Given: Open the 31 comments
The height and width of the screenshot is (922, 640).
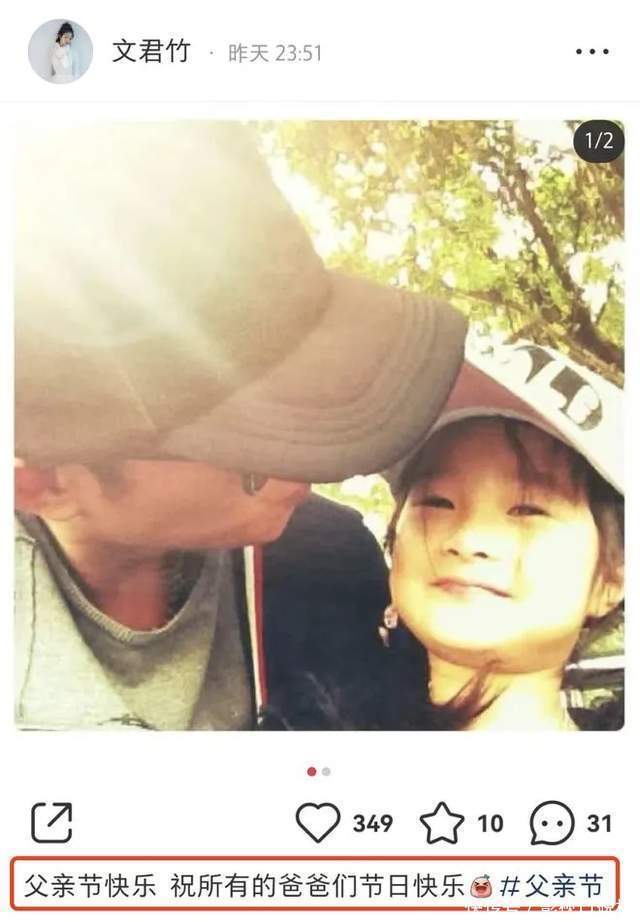Looking at the screenshot, I should click(x=552, y=823).
